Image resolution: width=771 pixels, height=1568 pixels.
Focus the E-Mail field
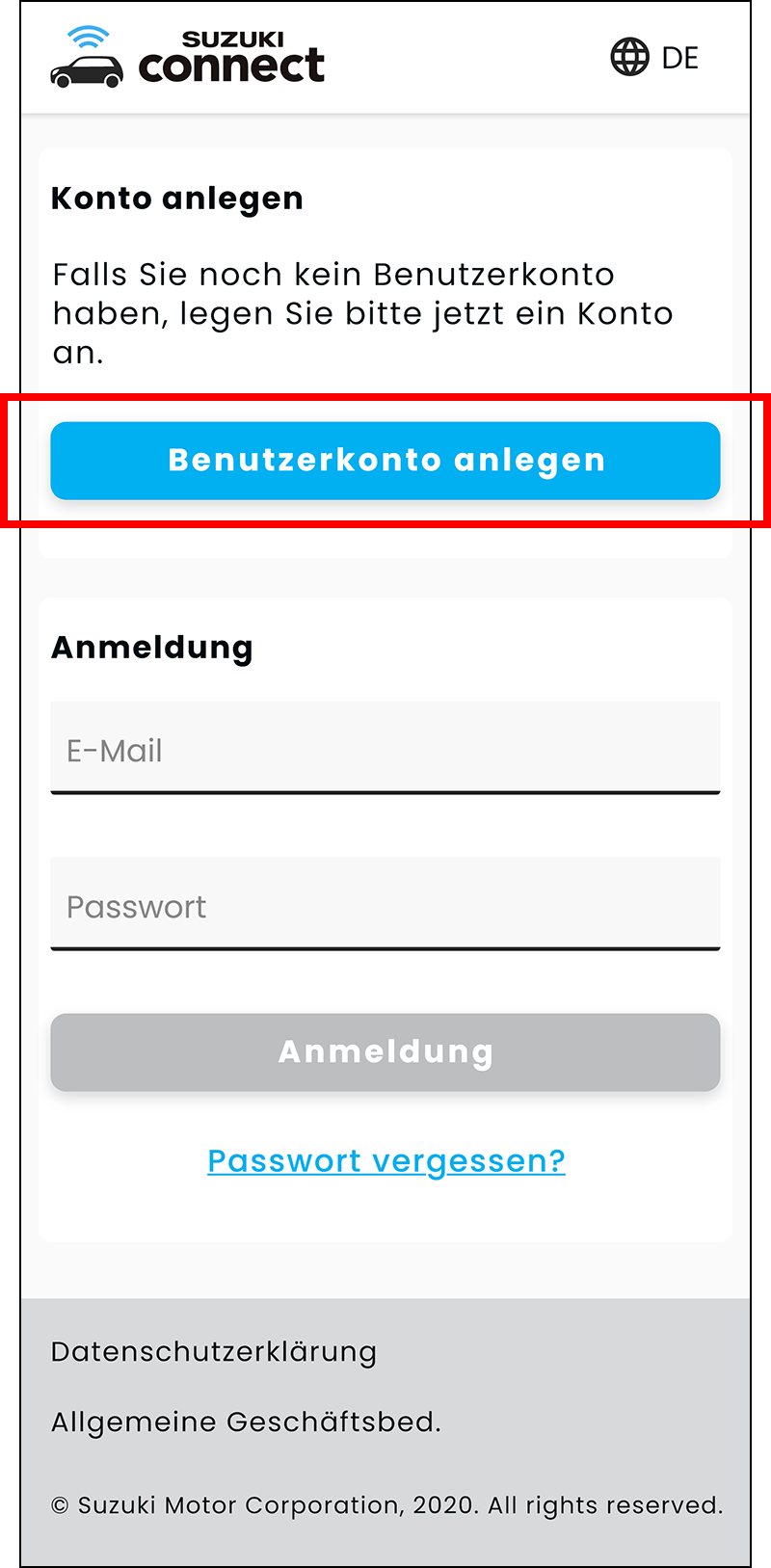pyautogui.click(x=385, y=748)
